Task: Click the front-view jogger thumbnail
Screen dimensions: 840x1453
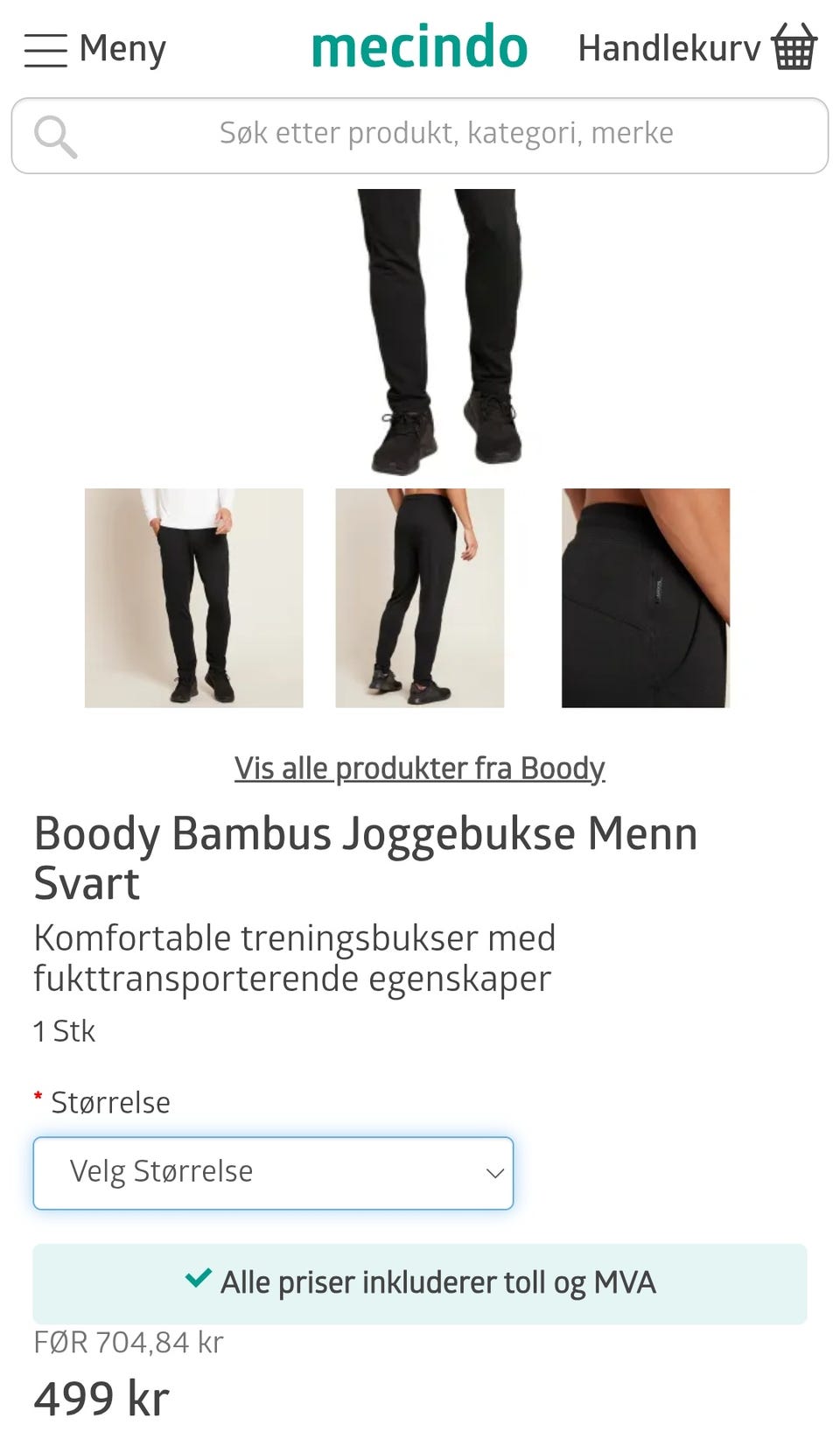Action: coord(196,595)
